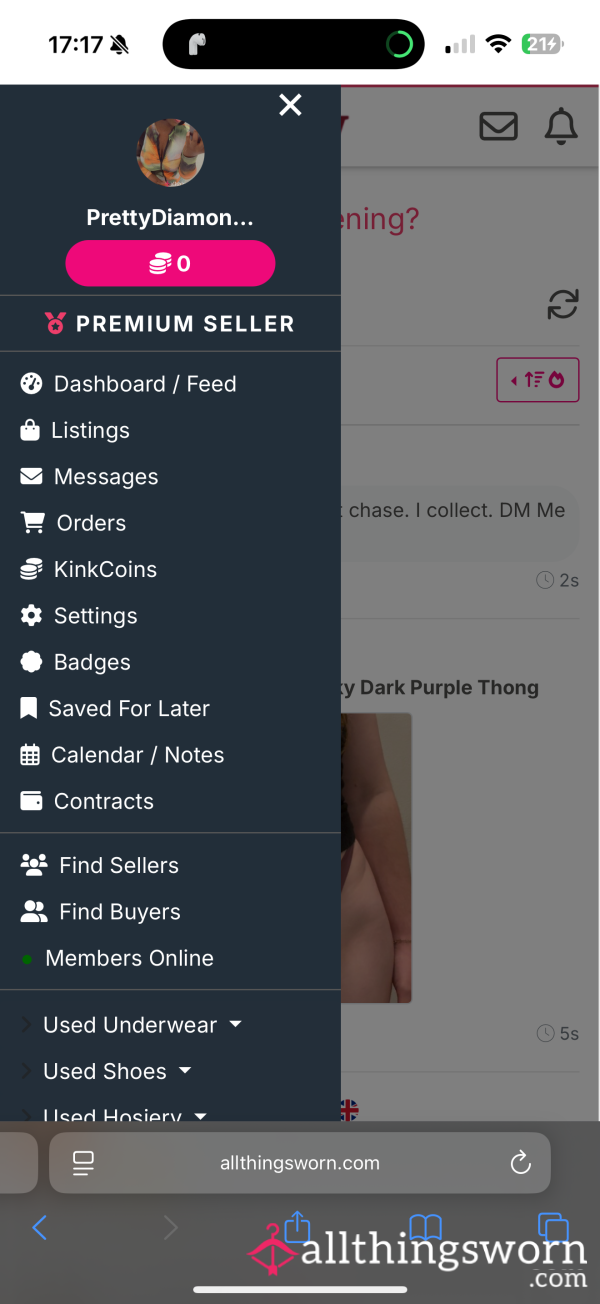Screen dimensions: 600x1304
Task: Tap the KinkCoins balance button
Action: (x=170, y=264)
